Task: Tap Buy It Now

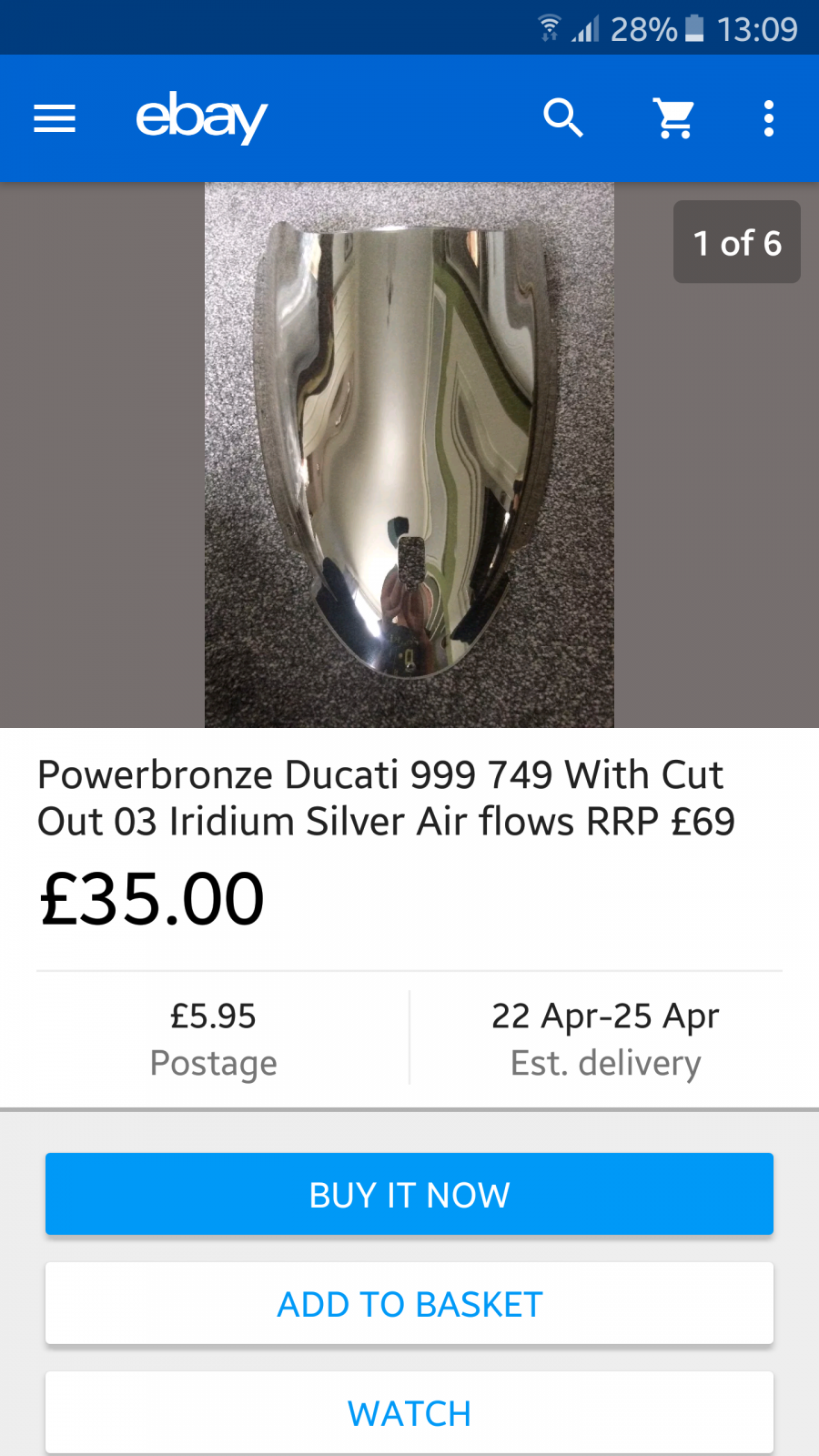Action: click(x=409, y=1194)
